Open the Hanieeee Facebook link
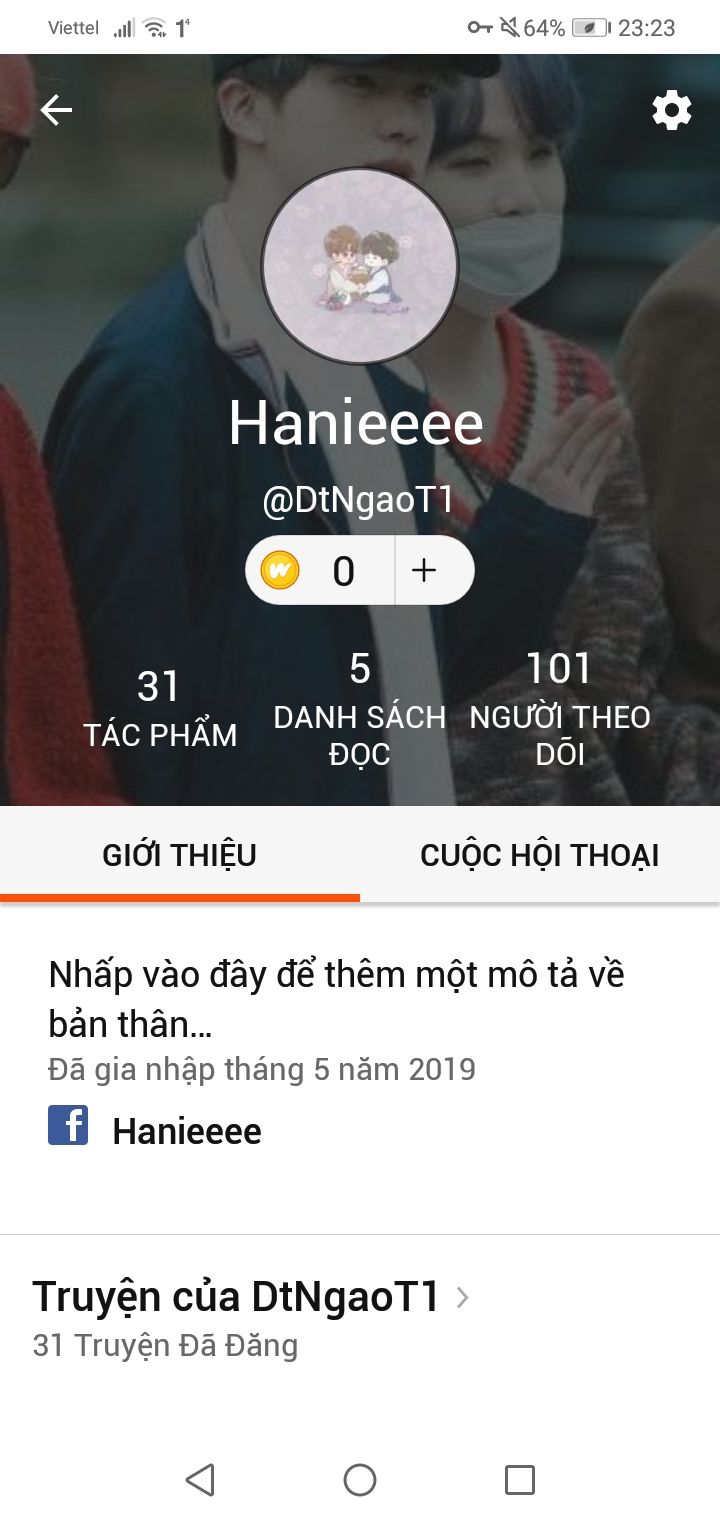The image size is (720, 1520). coord(186,1131)
